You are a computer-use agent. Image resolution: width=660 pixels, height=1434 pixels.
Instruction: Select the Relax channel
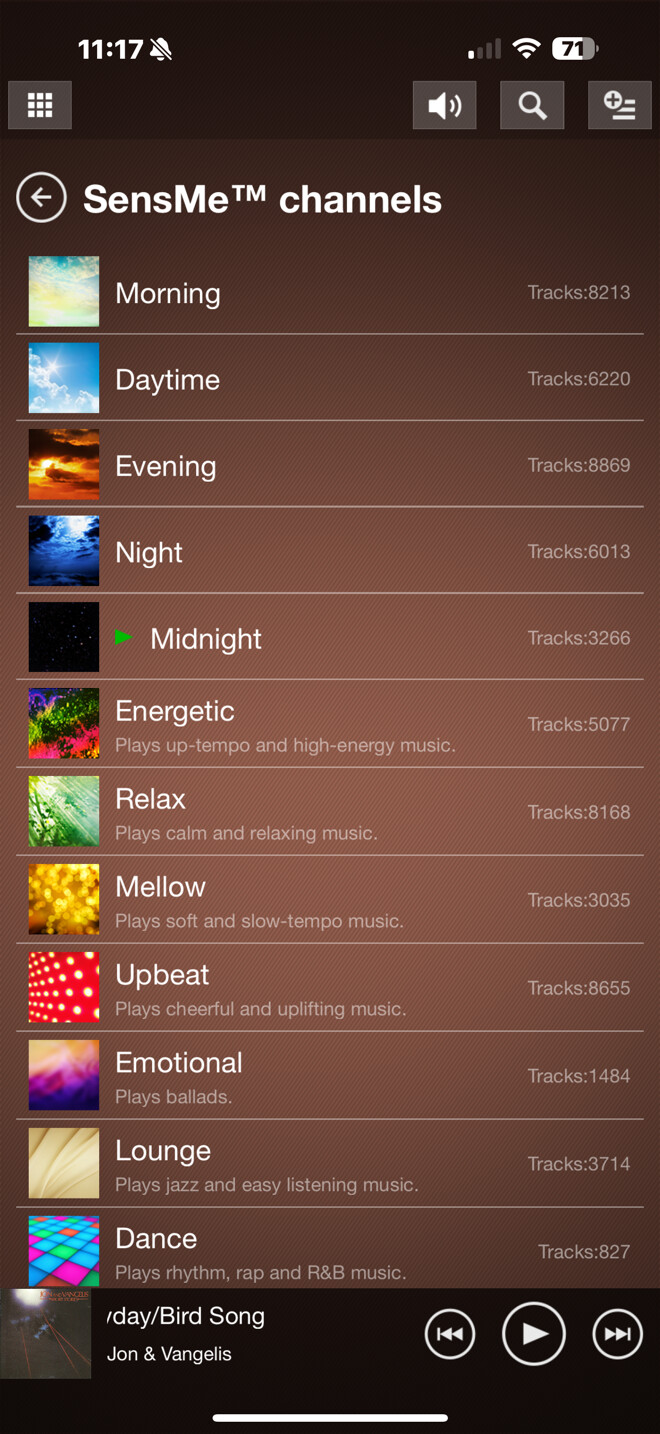[x=330, y=811]
